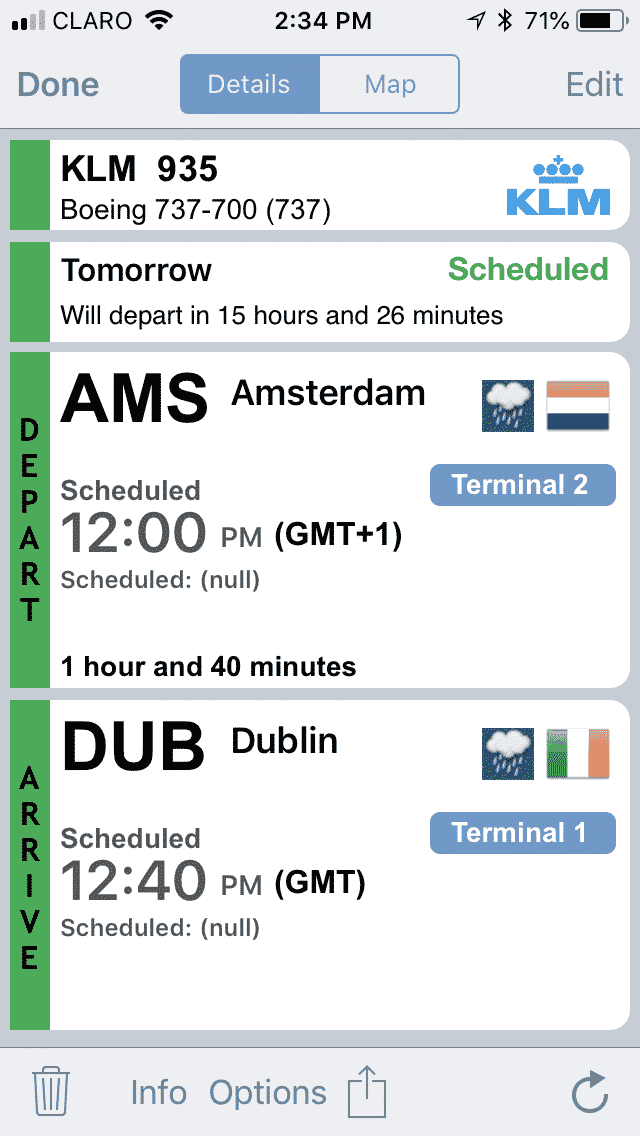The image size is (640, 1136).
Task: Tap the Terminal 1 badge for Dublin
Action: 523,832
